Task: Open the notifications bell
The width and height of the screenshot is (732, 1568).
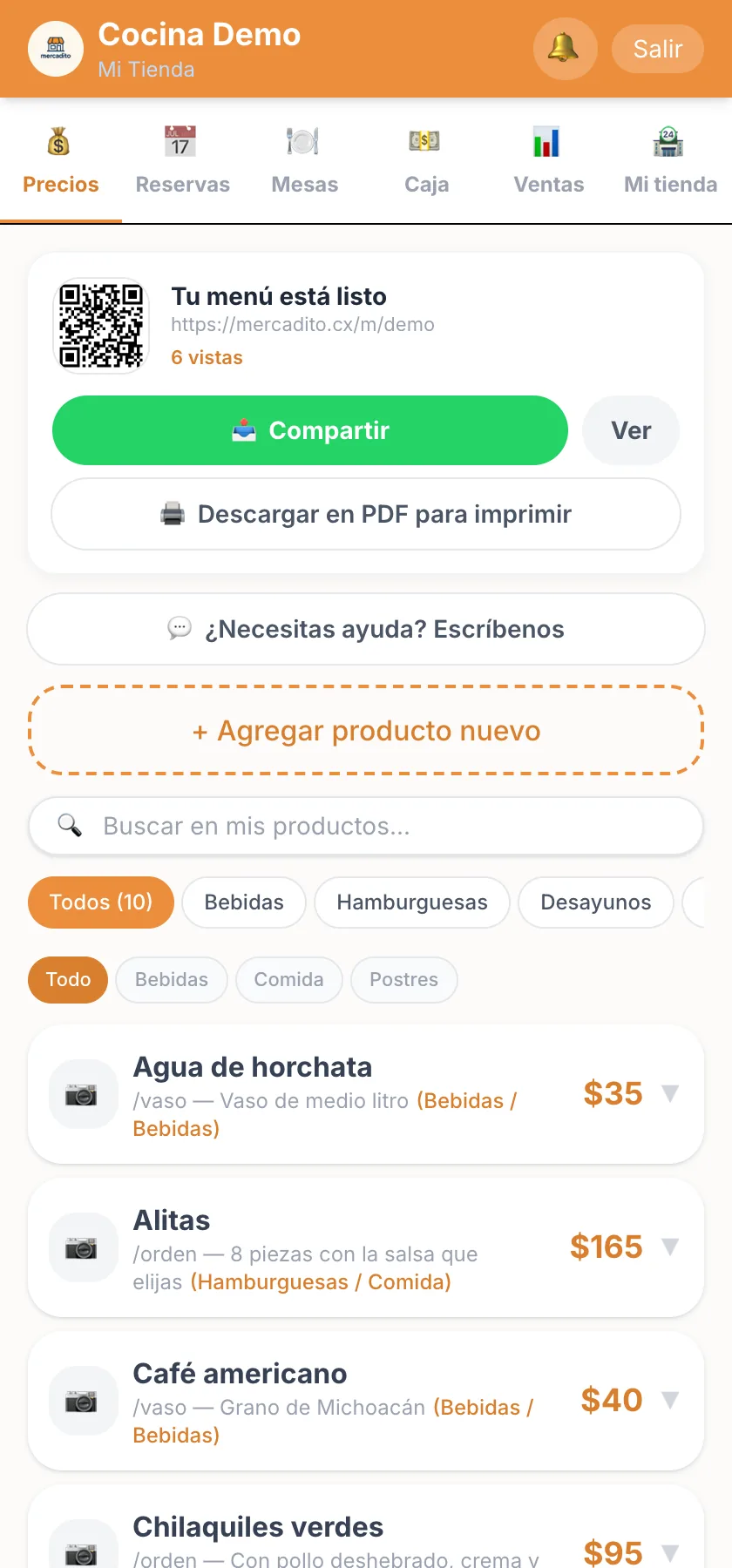Action: click(x=565, y=48)
